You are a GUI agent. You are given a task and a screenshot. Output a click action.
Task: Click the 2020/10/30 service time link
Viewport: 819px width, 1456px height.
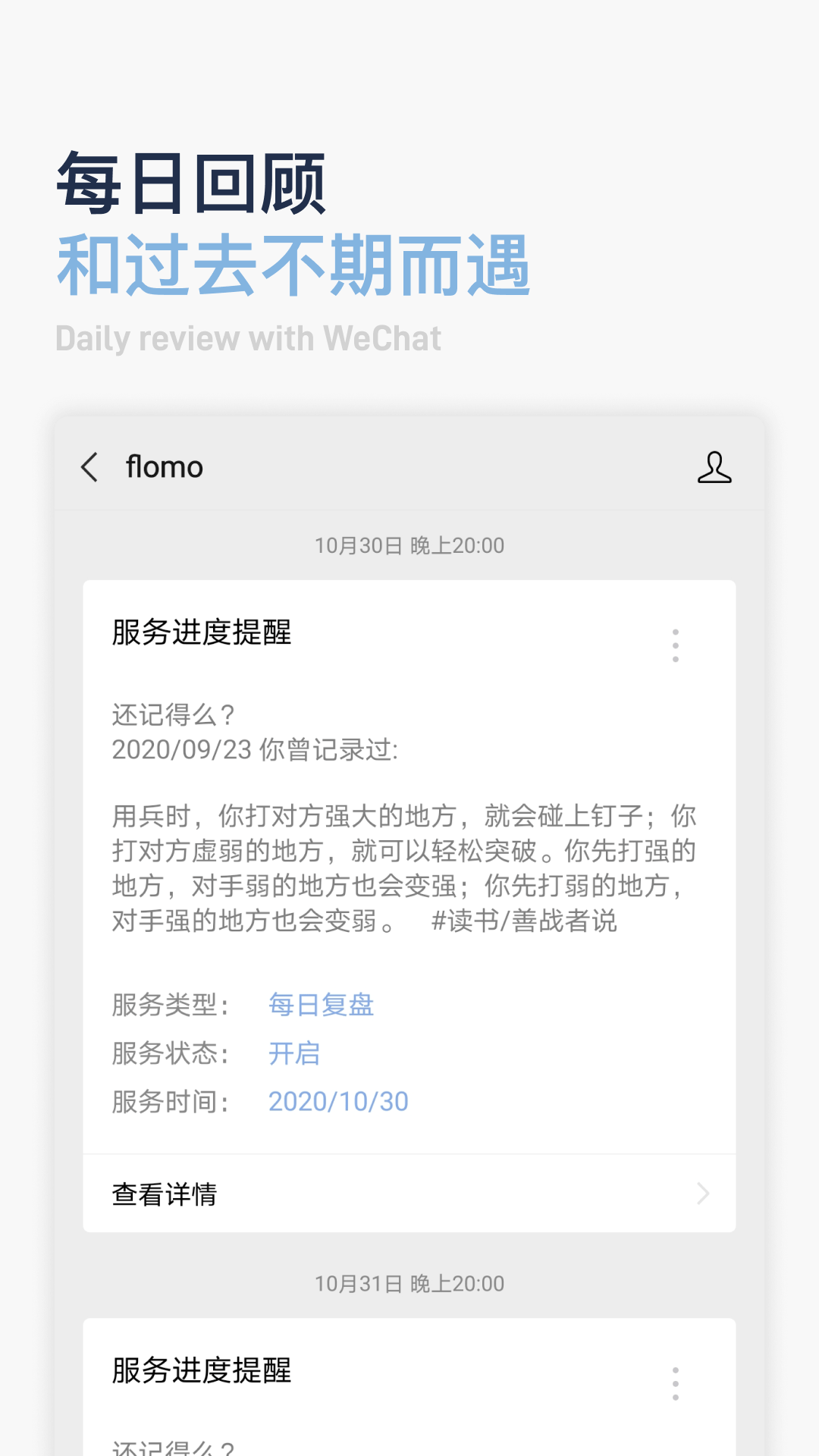(x=338, y=1100)
